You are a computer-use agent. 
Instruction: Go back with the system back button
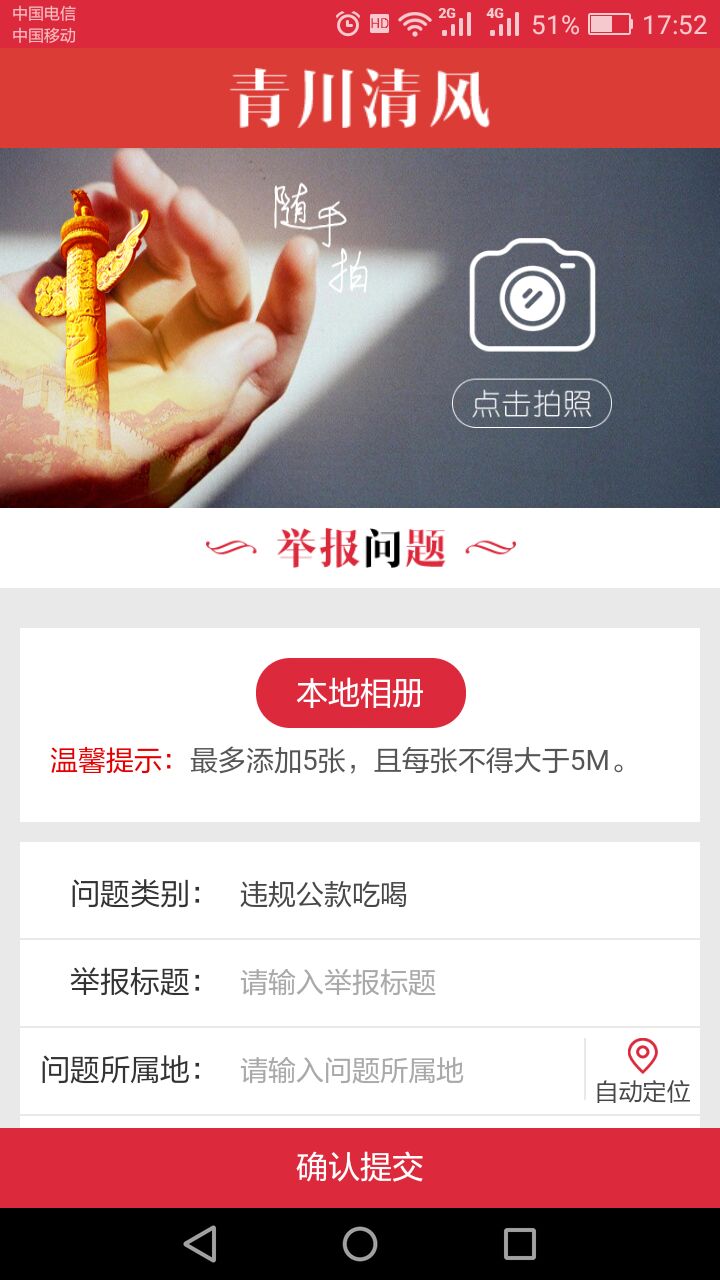point(200,1244)
